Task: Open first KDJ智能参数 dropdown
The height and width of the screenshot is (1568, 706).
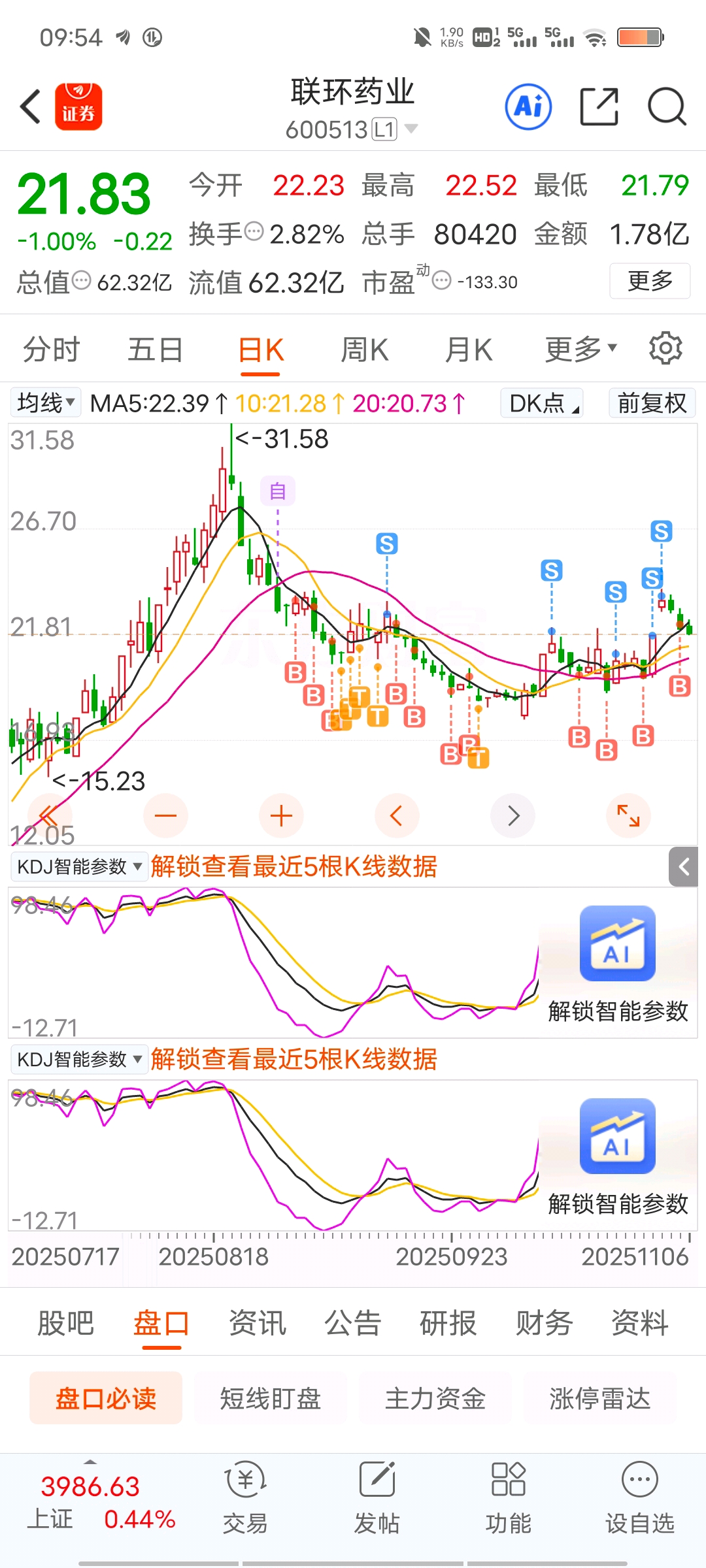Action: click(x=79, y=867)
